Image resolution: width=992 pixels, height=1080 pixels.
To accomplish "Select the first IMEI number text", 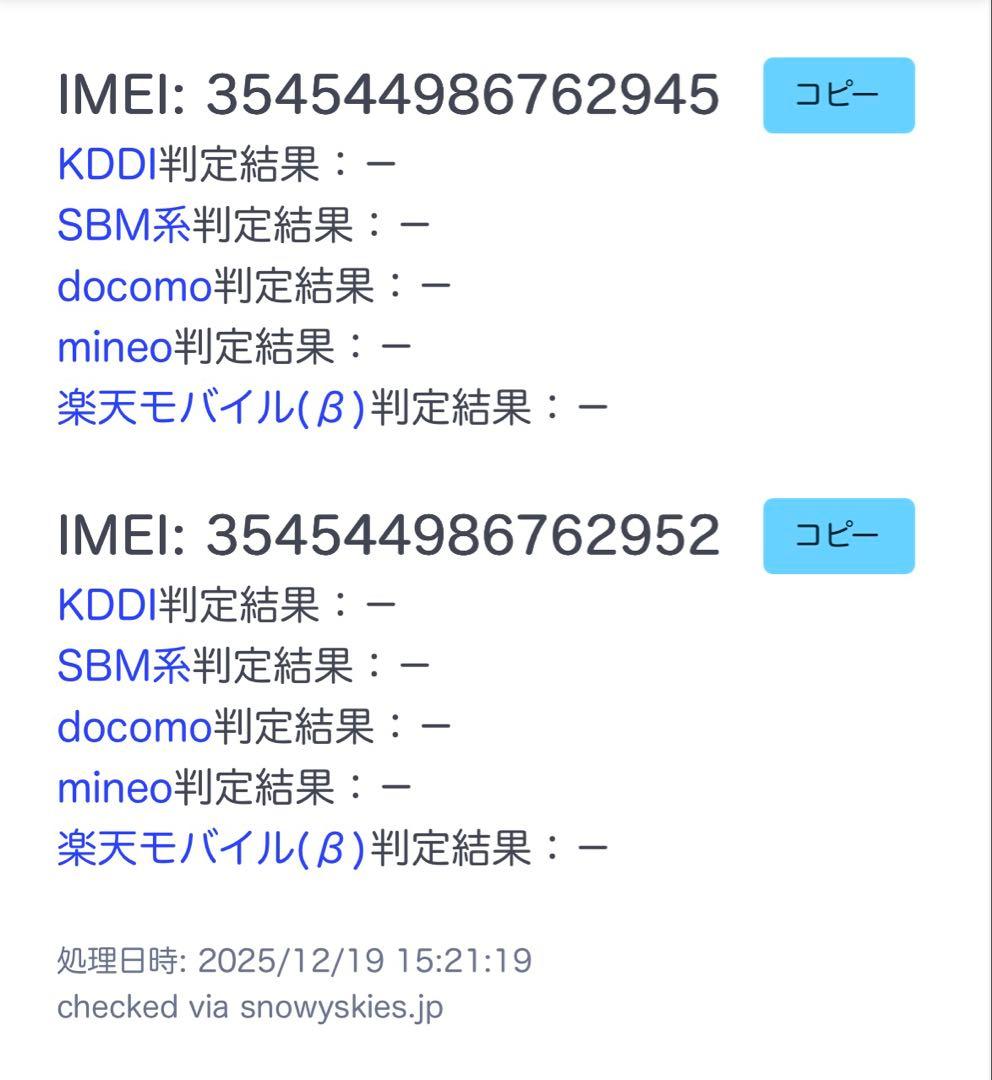I will 460,93.
